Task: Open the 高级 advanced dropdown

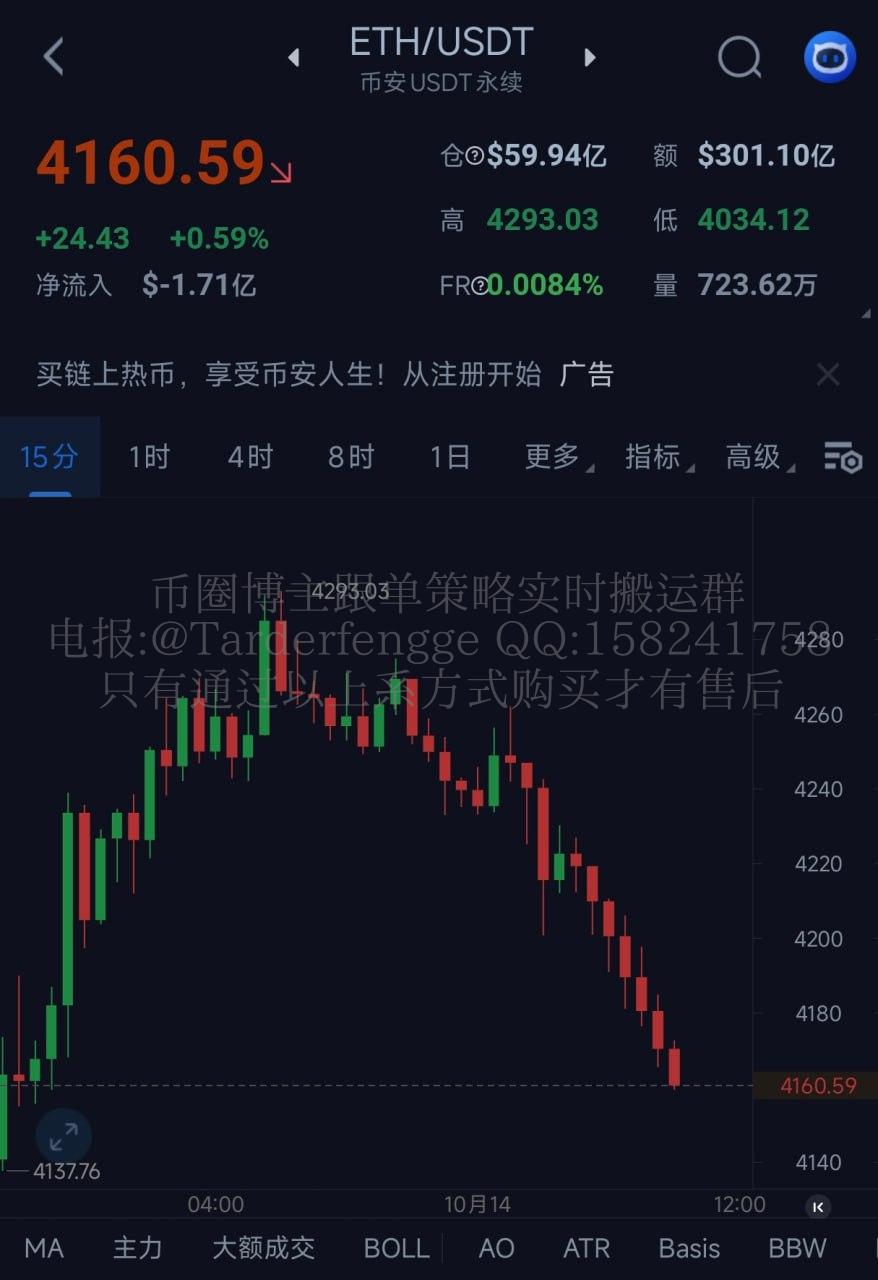Action: (755, 457)
